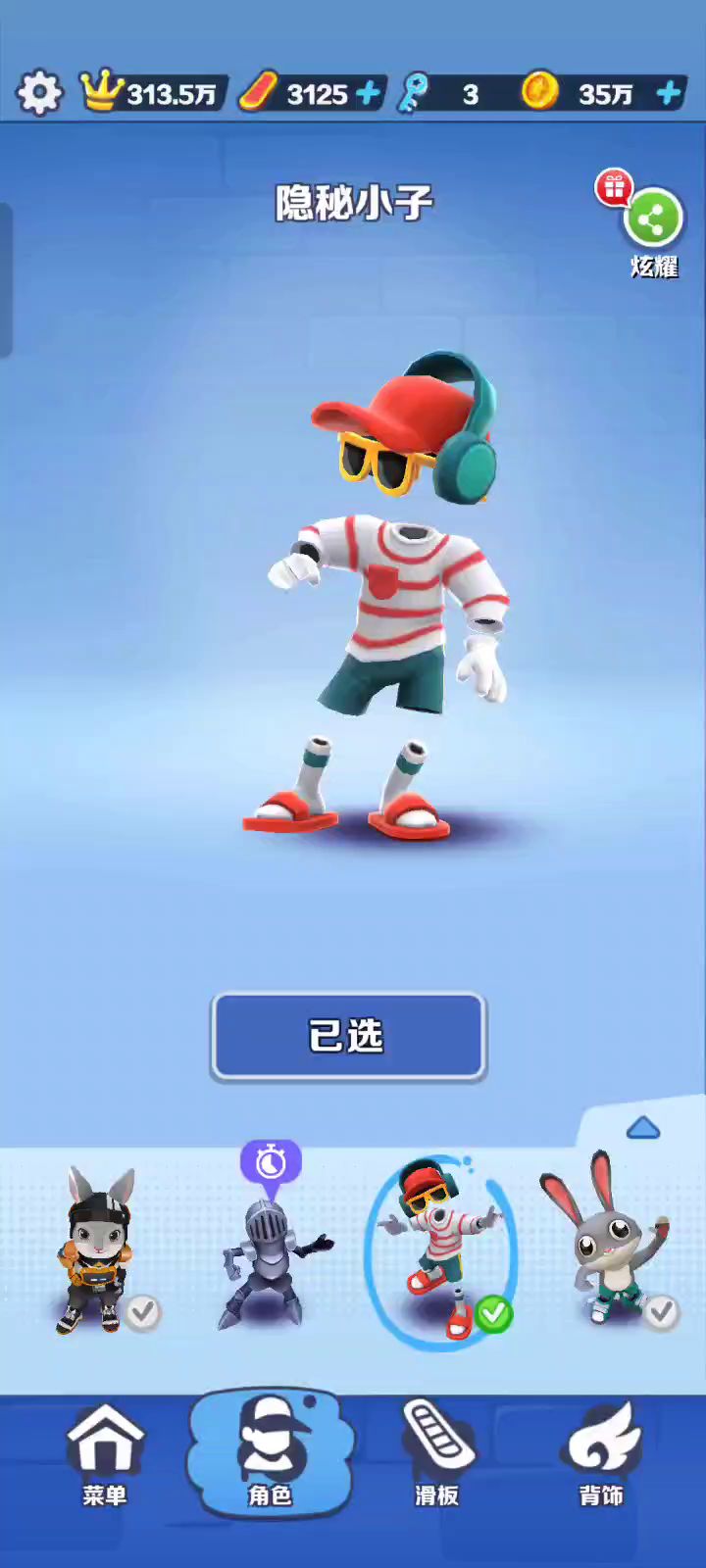Add more coins with the plus

(x=669, y=93)
